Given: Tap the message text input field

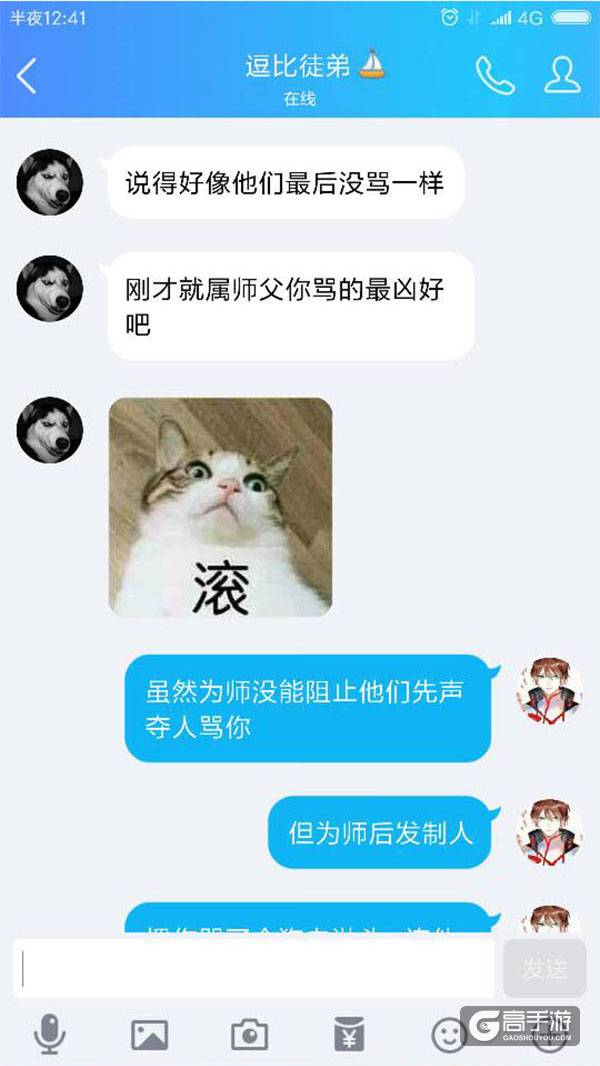Looking at the screenshot, I should (255, 968).
